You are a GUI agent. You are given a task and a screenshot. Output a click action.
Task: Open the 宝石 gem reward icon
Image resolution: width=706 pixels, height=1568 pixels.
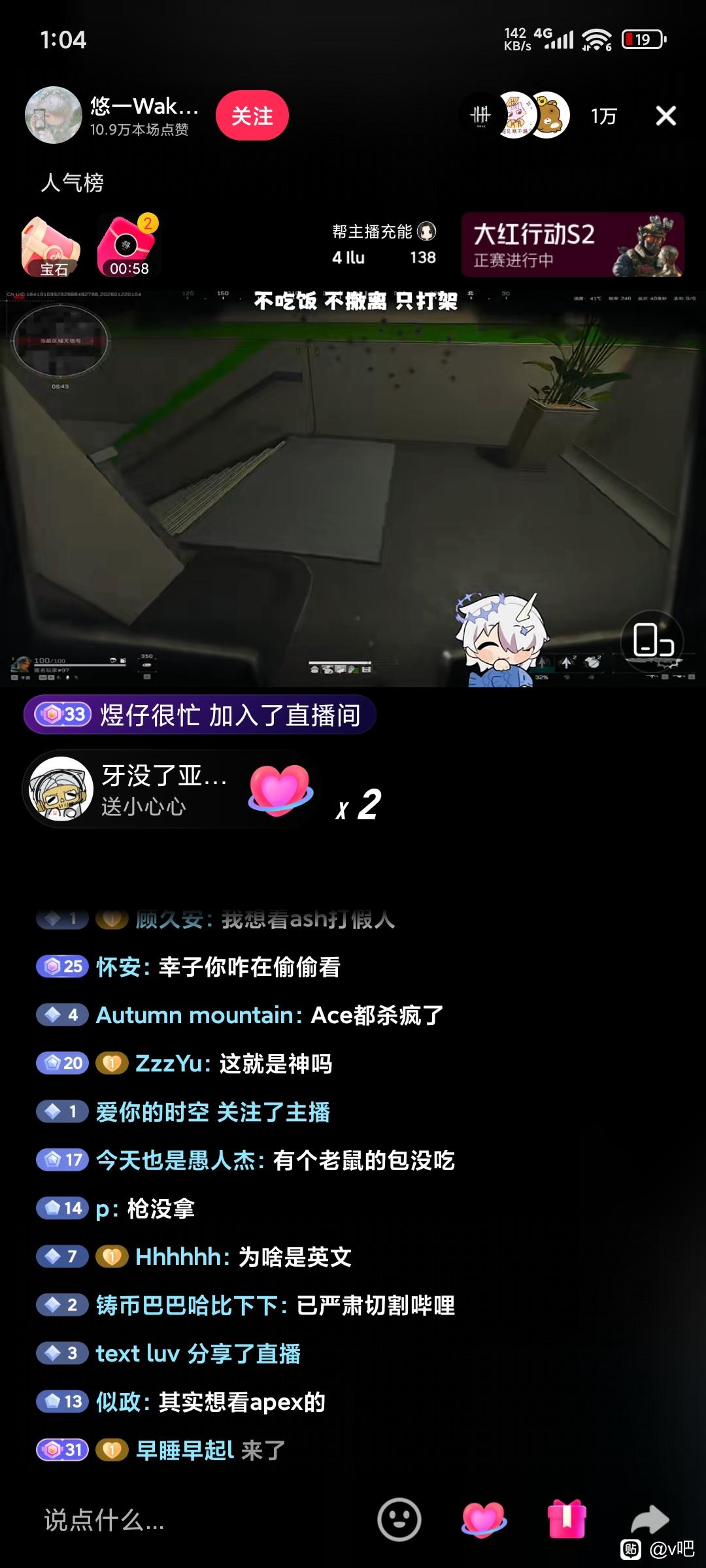52,247
